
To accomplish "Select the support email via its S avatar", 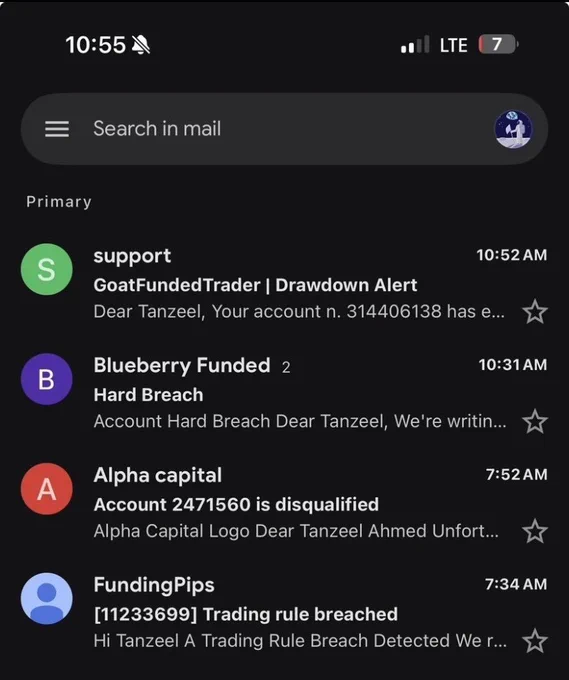I will pyautogui.click(x=46, y=269).
